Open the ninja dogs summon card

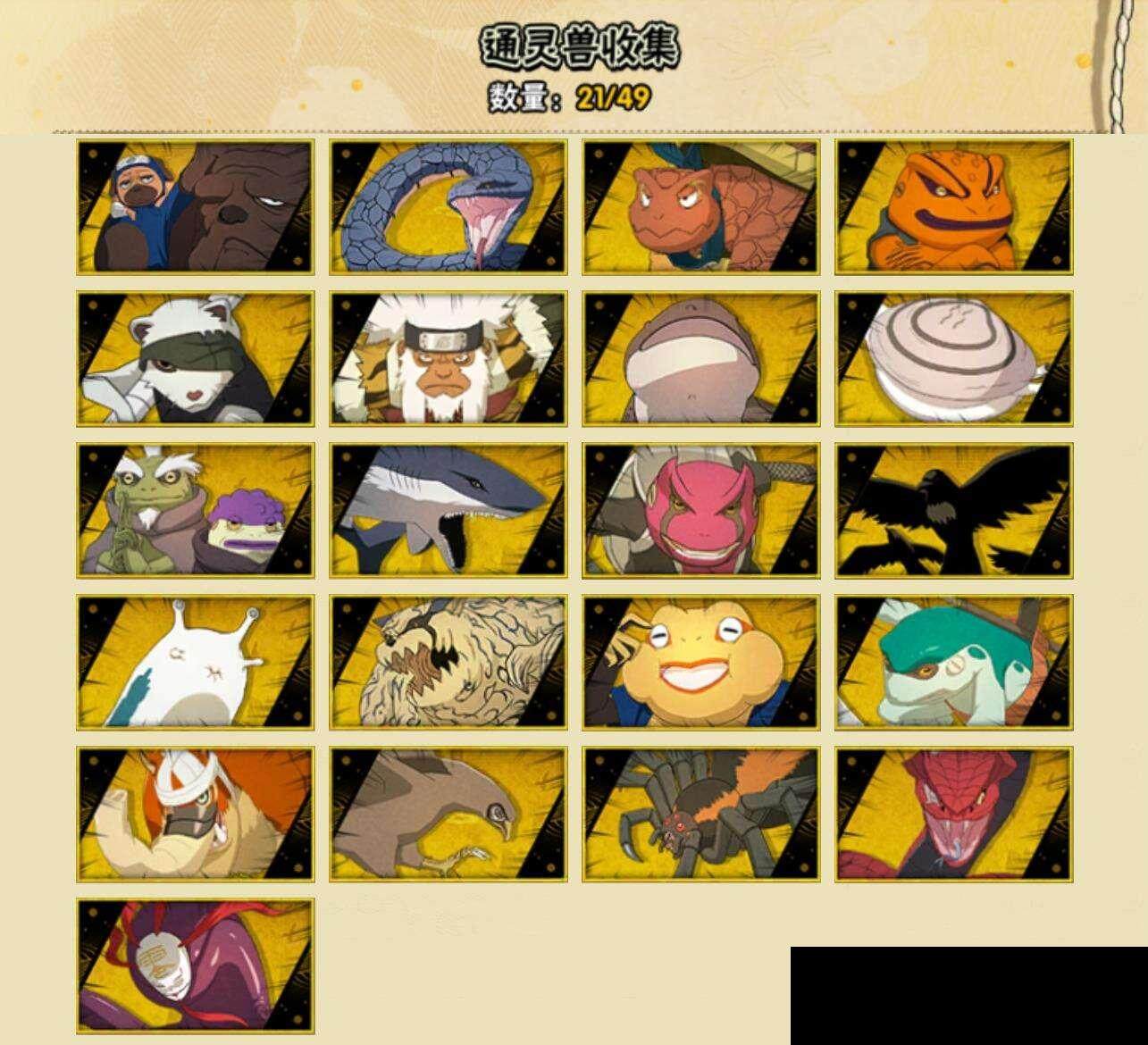tap(195, 206)
